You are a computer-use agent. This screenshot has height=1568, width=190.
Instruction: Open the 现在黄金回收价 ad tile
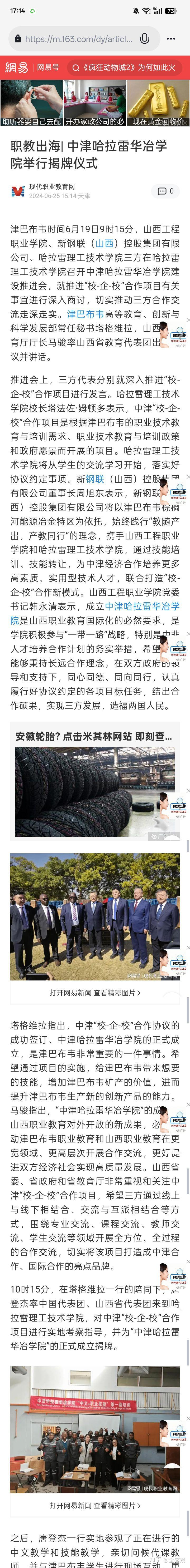pyautogui.click(x=158, y=103)
